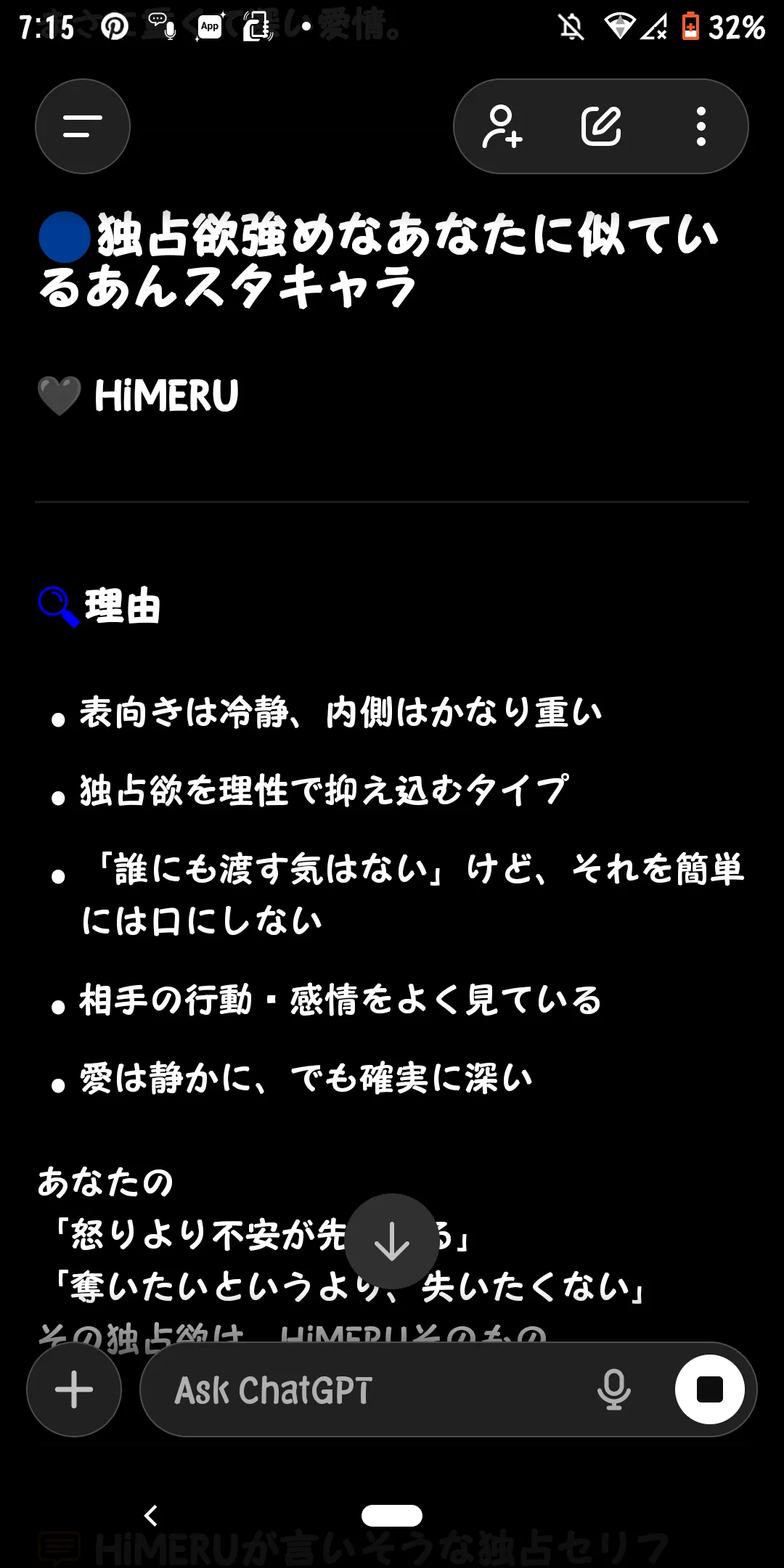Open the three-dot overflow menu
This screenshot has width=784, height=1568.
pyautogui.click(x=701, y=126)
